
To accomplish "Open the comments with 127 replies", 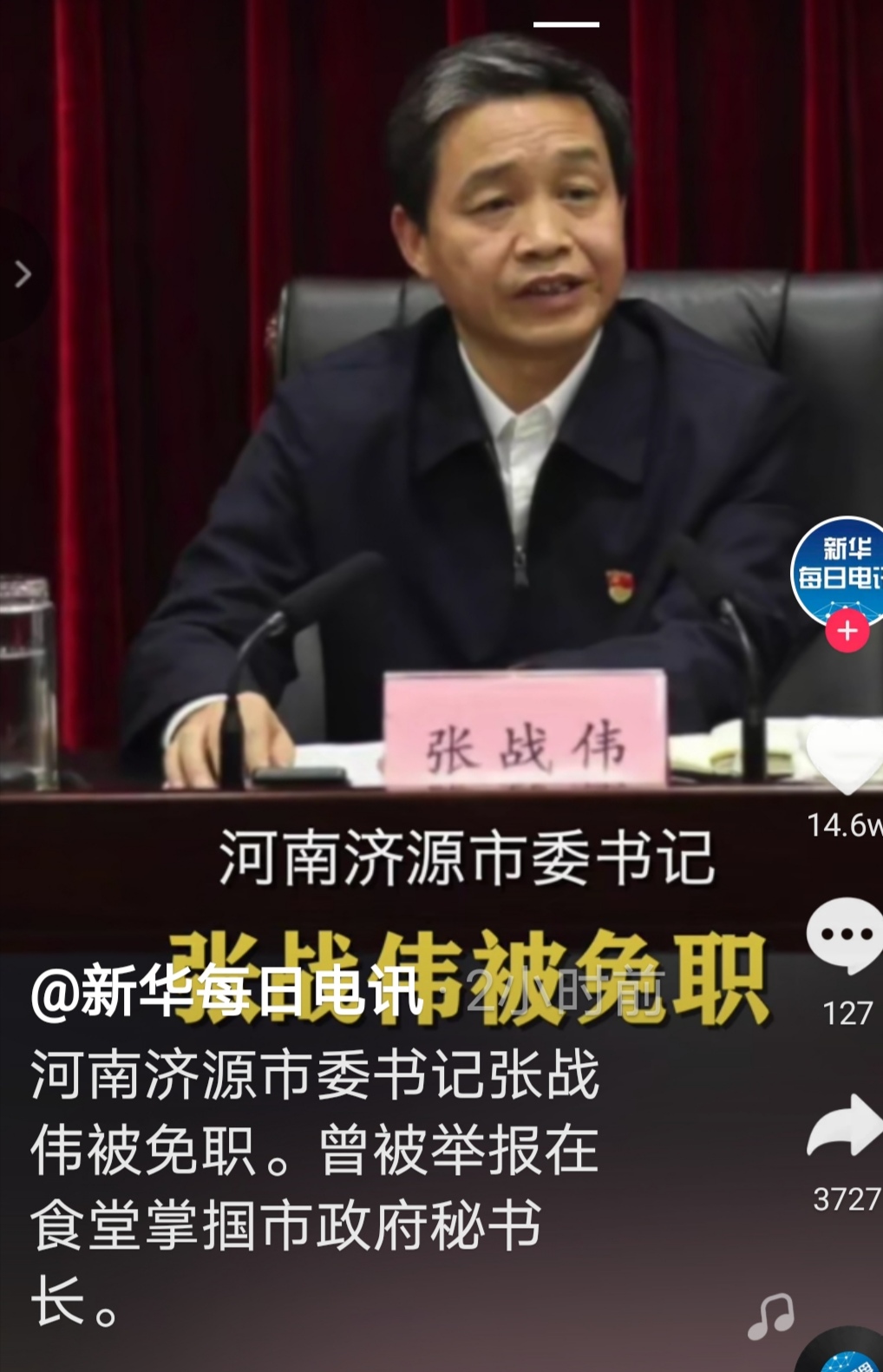I will (x=845, y=937).
